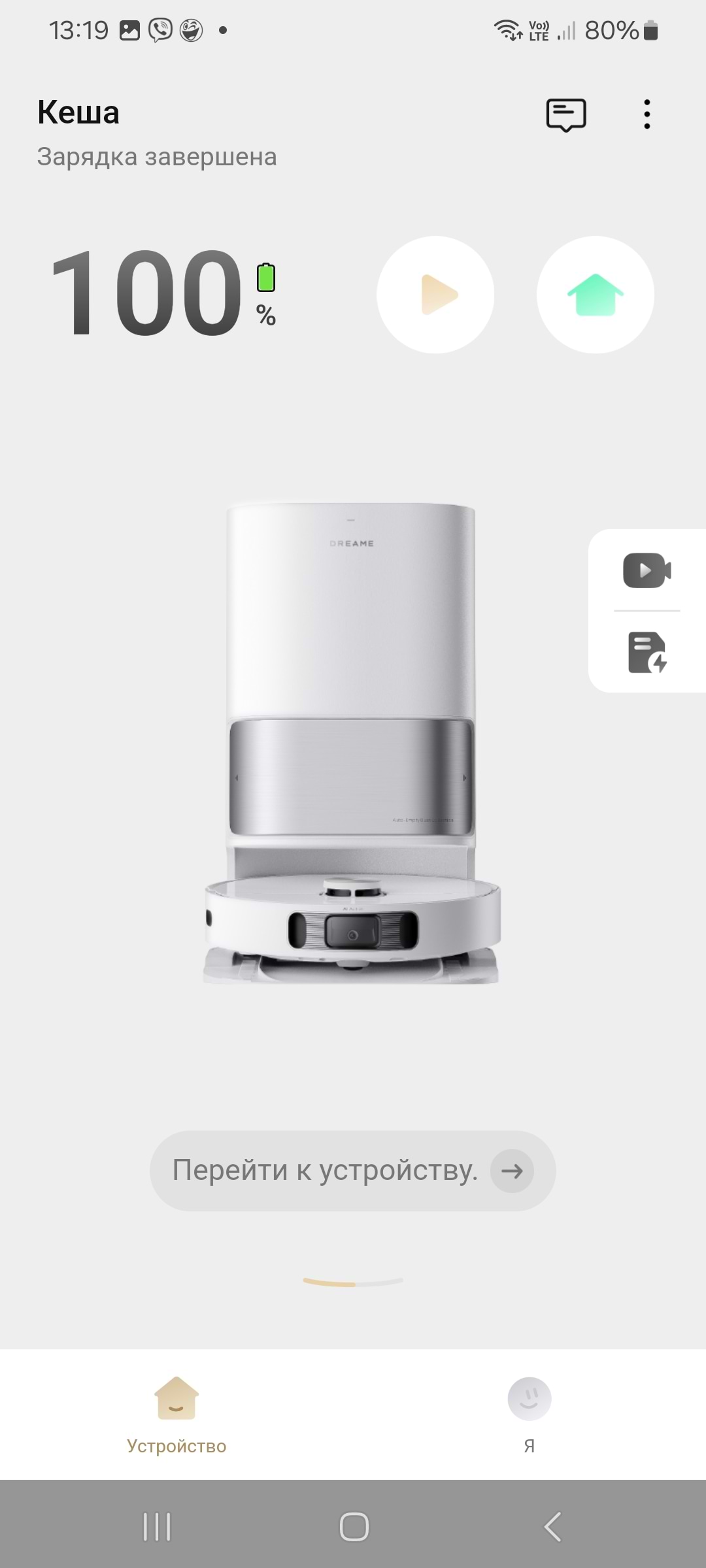This screenshot has width=706, height=1568.
Task: Open the messages icon in the header
Action: point(566,115)
